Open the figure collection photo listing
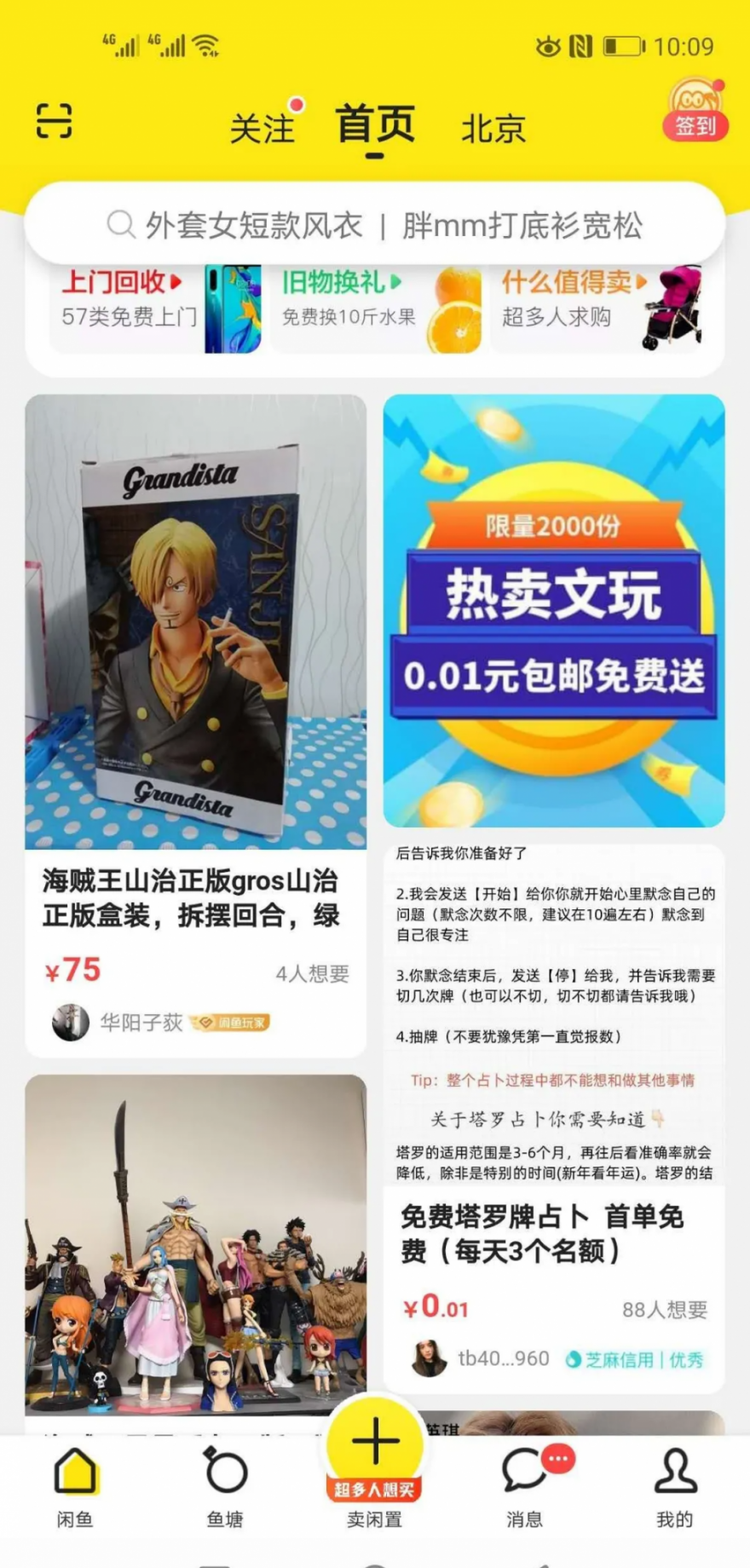This screenshot has height=1568, width=750. 195,1244
